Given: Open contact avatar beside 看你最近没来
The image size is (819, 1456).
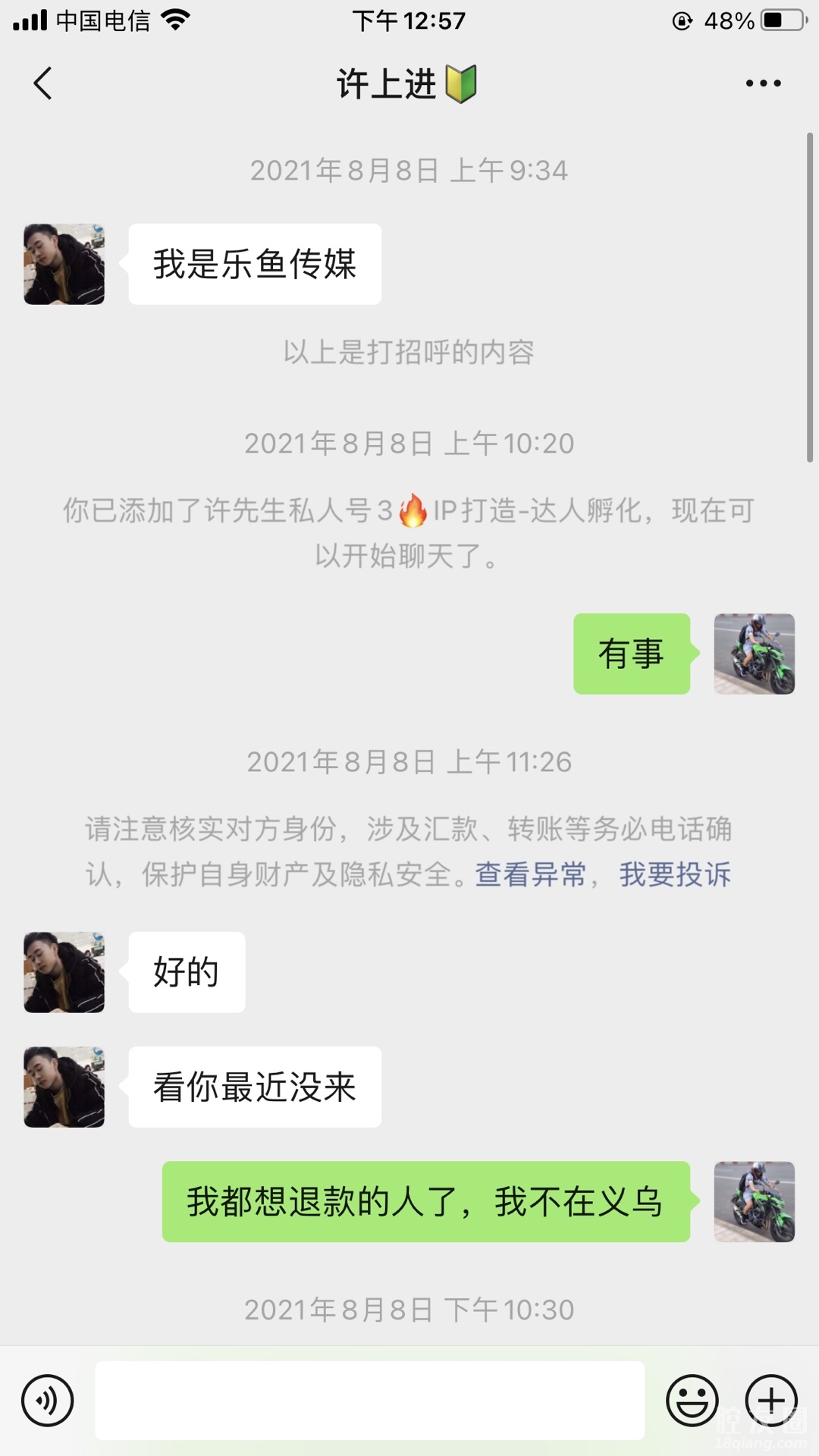Looking at the screenshot, I should pyautogui.click(x=64, y=1087).
